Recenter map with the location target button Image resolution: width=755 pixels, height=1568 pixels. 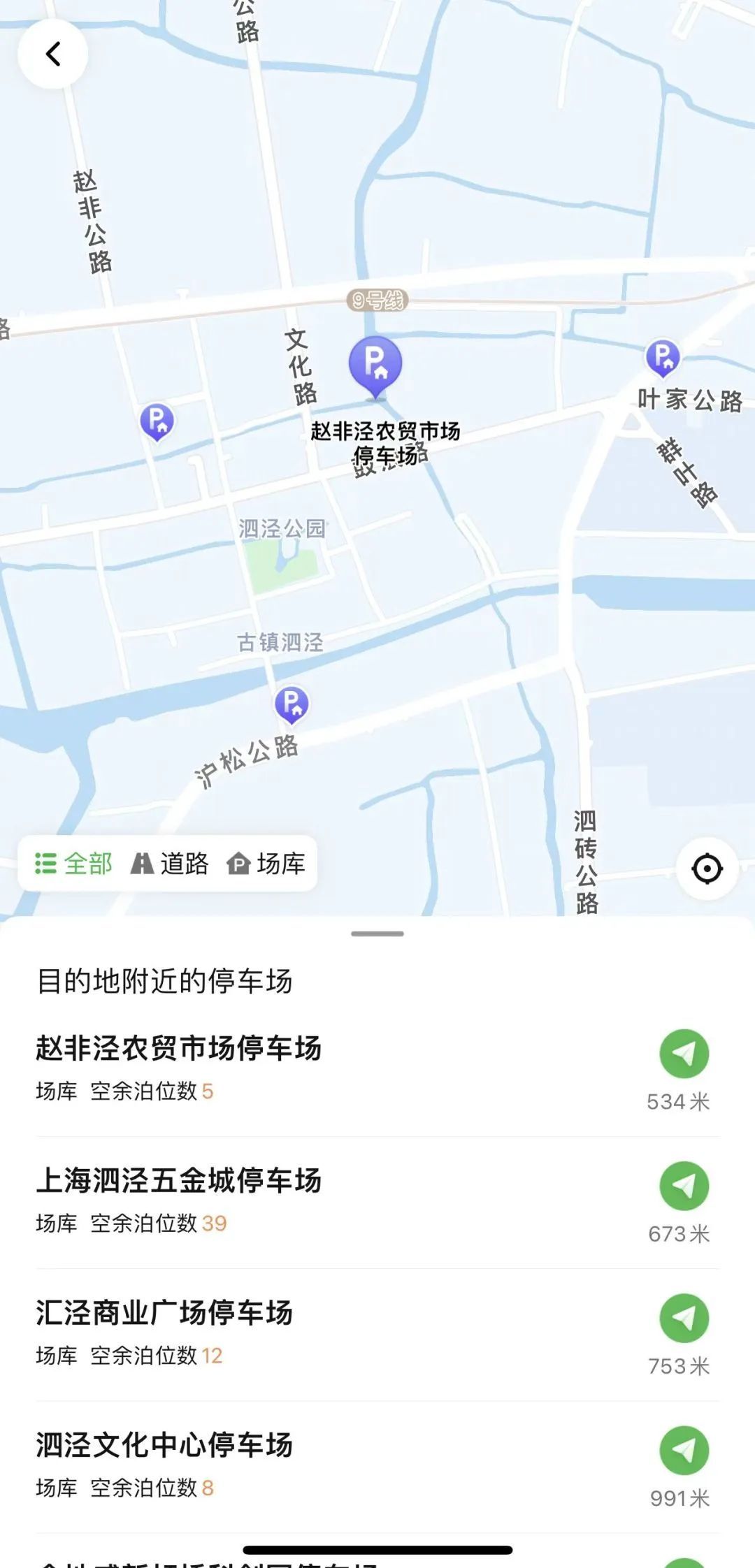click(x=707, y=869)
